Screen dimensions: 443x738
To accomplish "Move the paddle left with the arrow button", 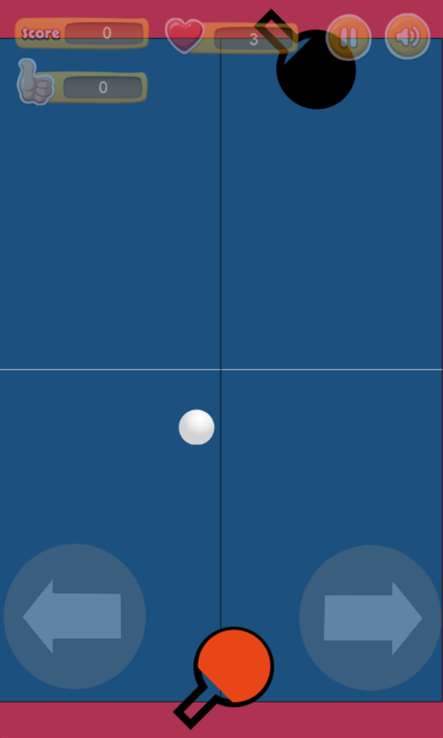I will pyautogui.click(x=75, y=617).
